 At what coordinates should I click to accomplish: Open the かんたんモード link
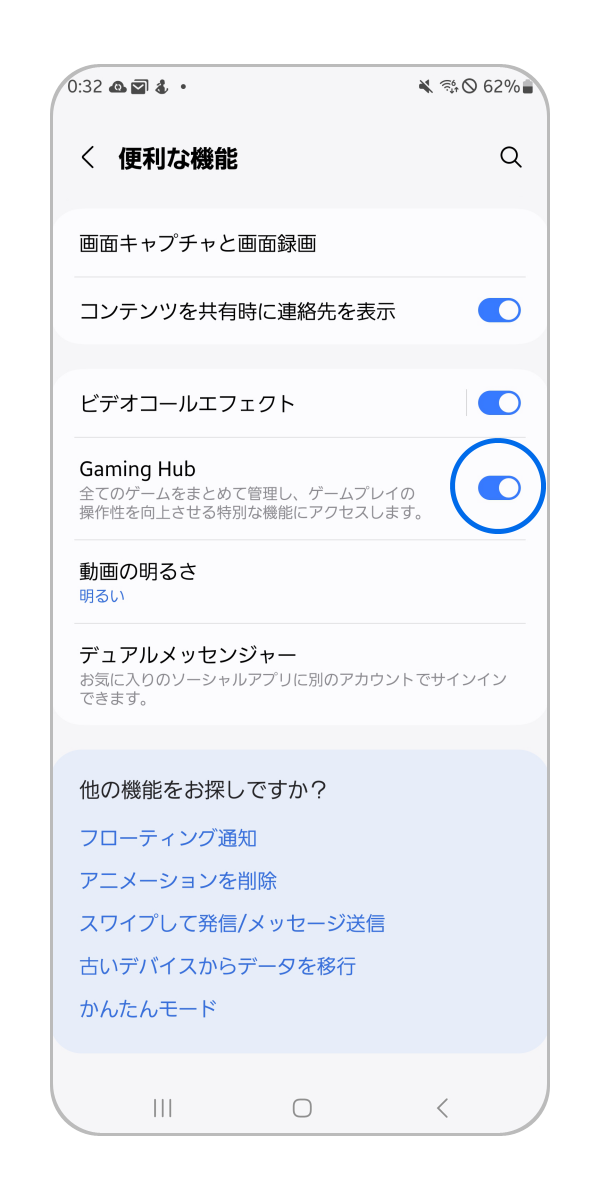click(148, 1008)
